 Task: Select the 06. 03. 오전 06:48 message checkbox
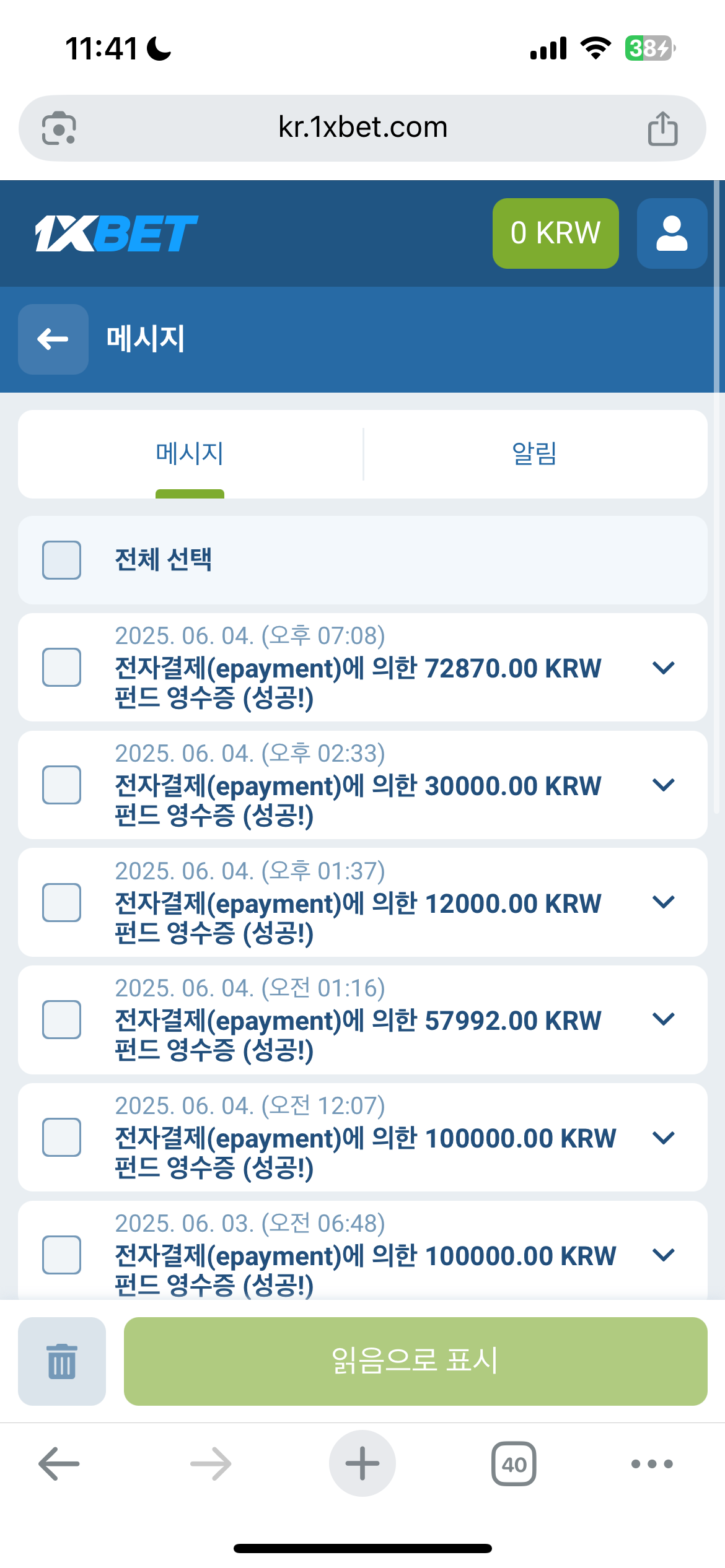tap(61, 1255)
